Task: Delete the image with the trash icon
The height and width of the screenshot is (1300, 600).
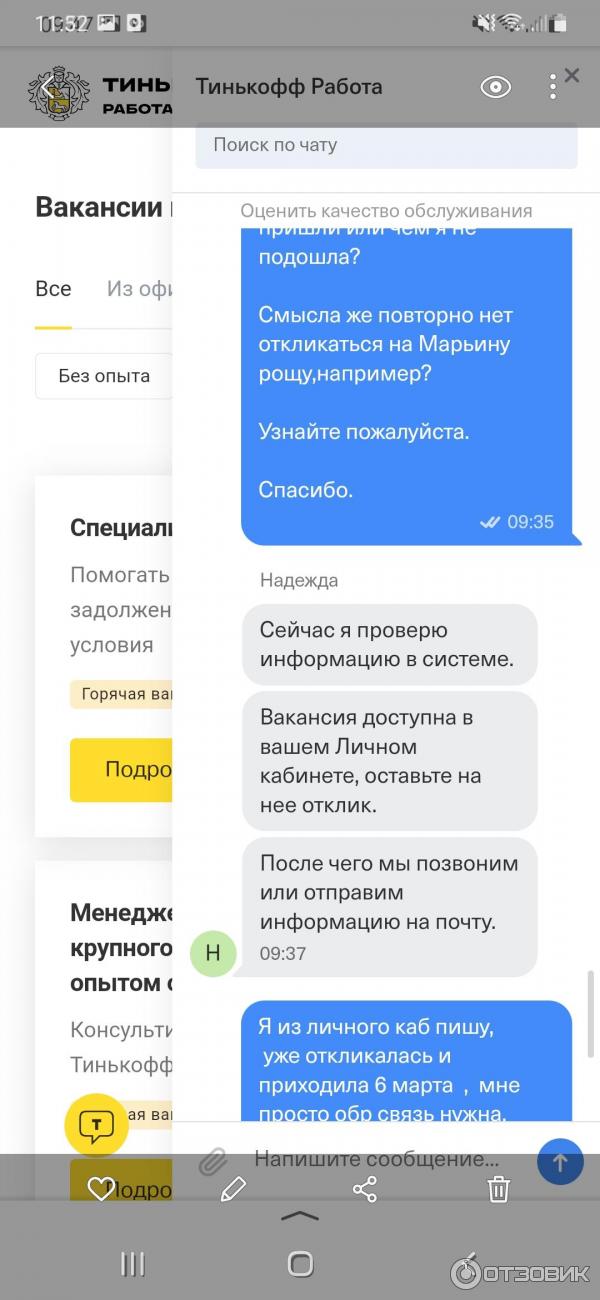Action: pos(498,1189)
